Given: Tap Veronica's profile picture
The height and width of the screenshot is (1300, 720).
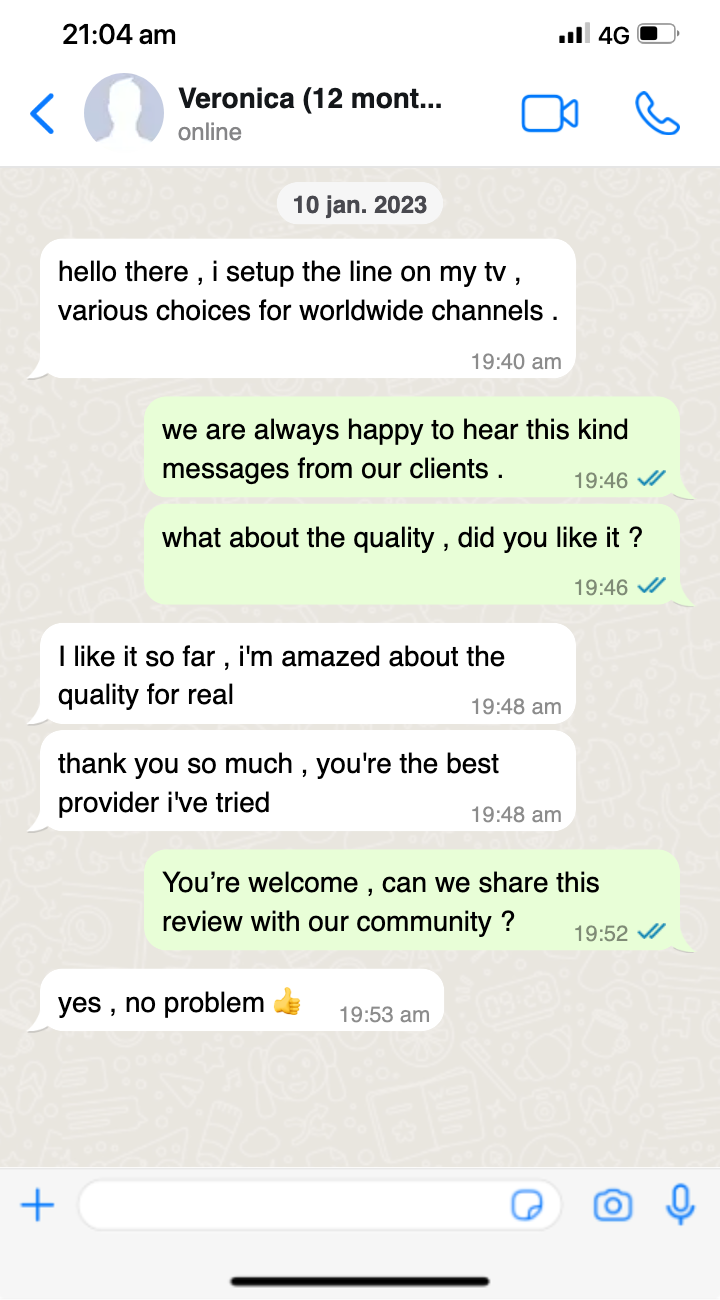Looking at the screenshot, I should coord(124,113).
